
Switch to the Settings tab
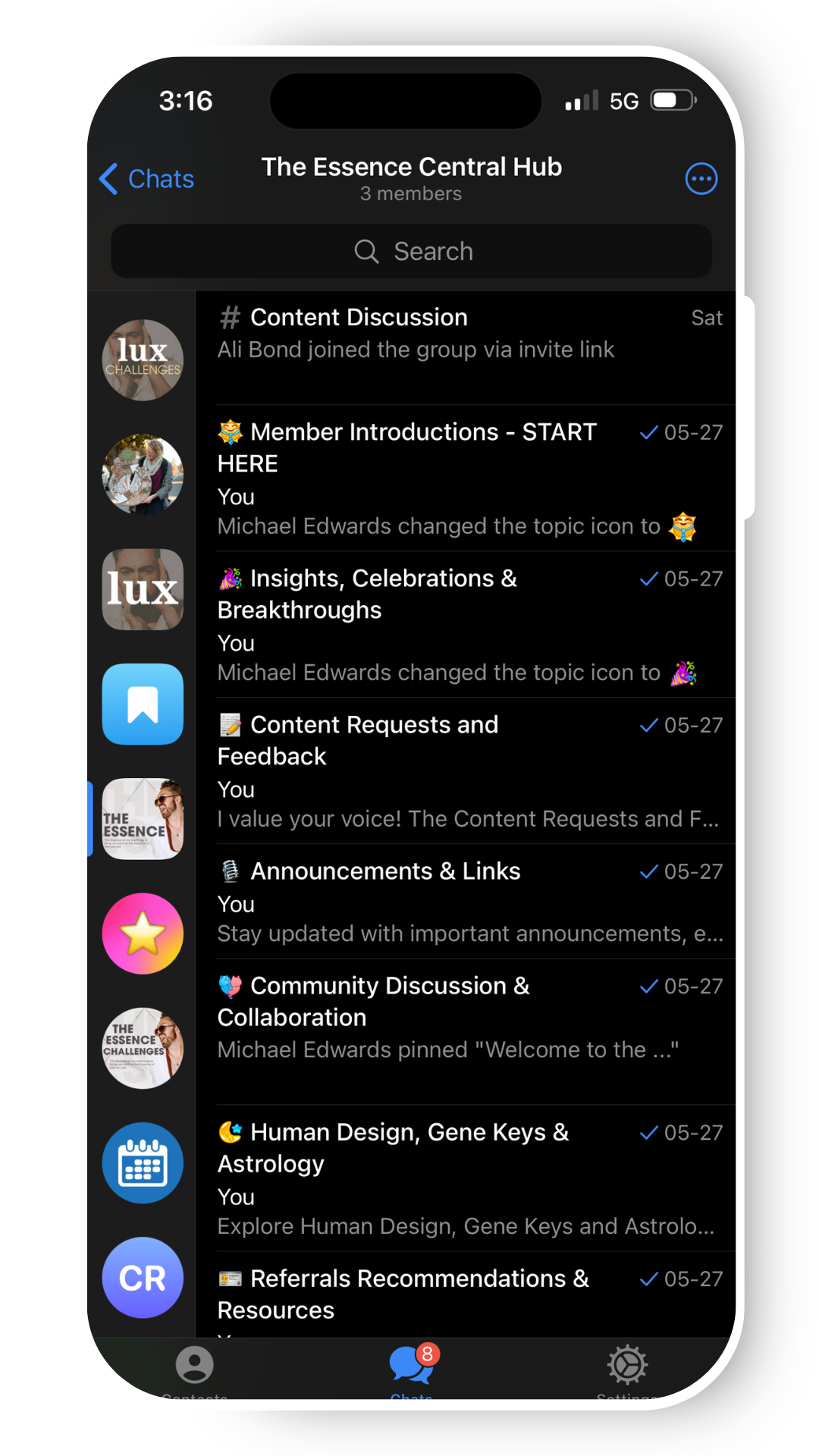pyautogui.click(x=627, y=1367)
